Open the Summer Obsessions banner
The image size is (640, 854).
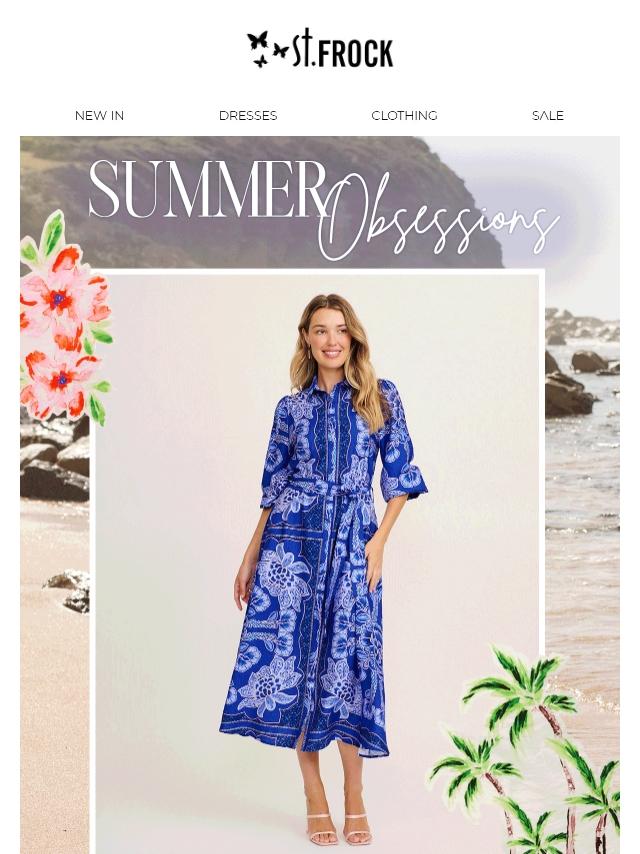[x=320, y=500]
